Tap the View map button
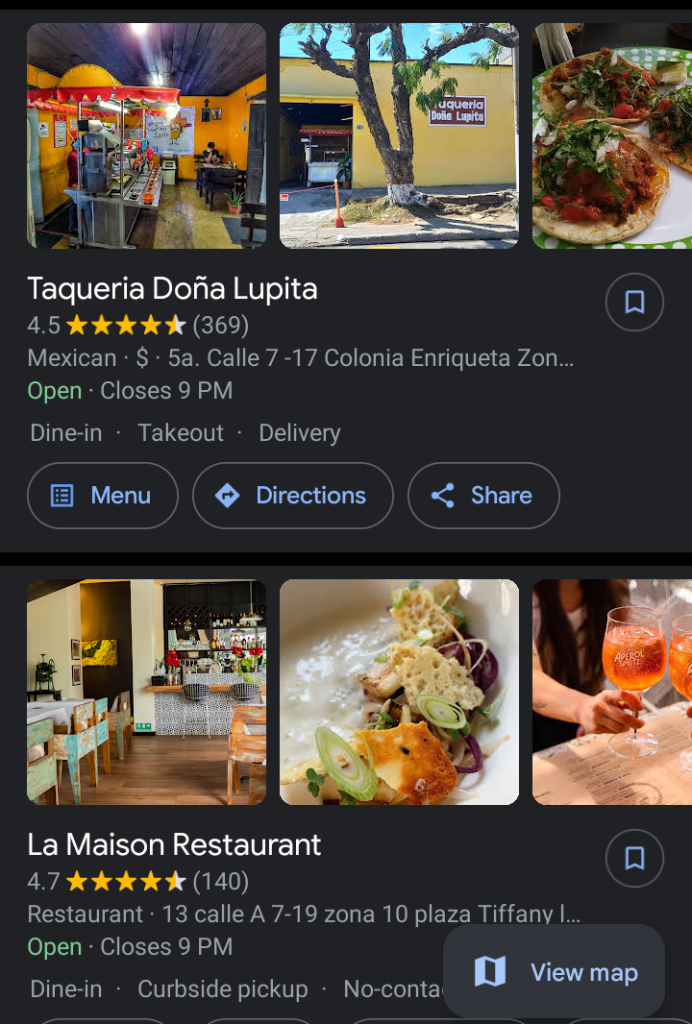 (554, 971)
